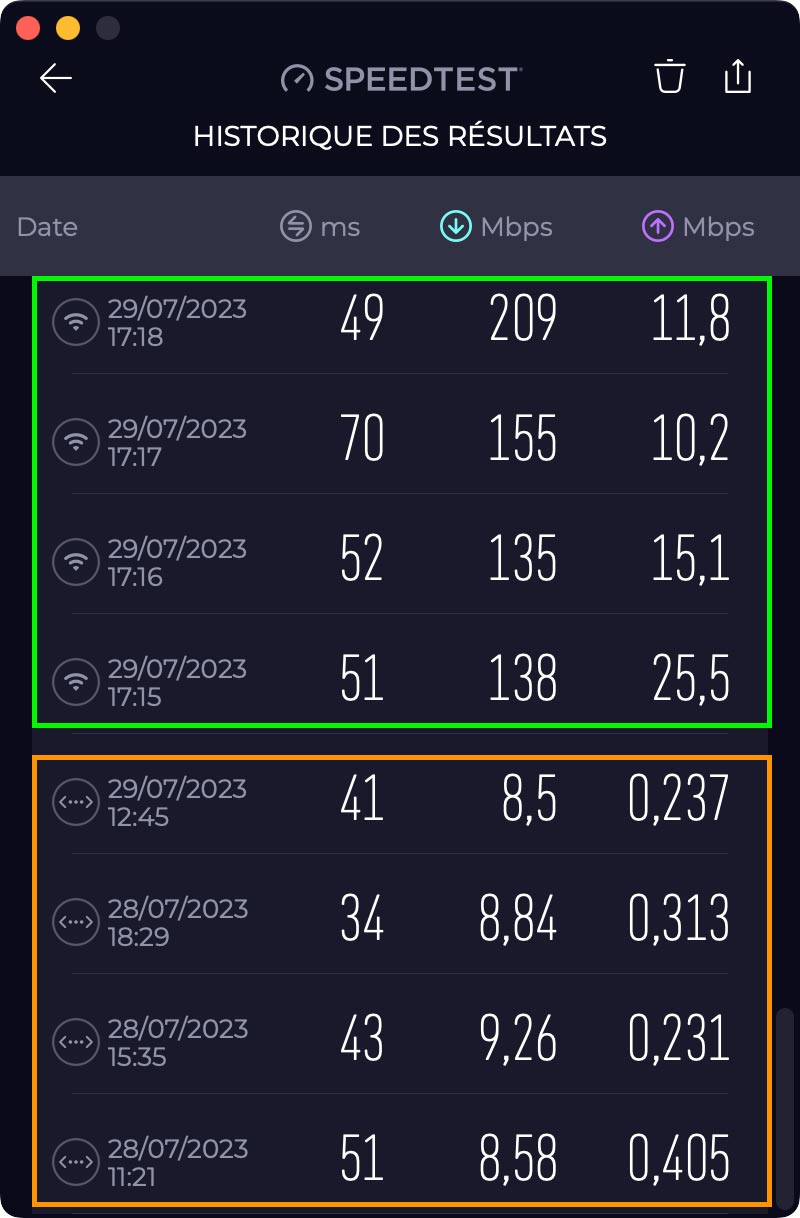The width and height of the screenshot is (800, 1218).
Task: Click the back arrow to leave history
Action: (57, 77)
